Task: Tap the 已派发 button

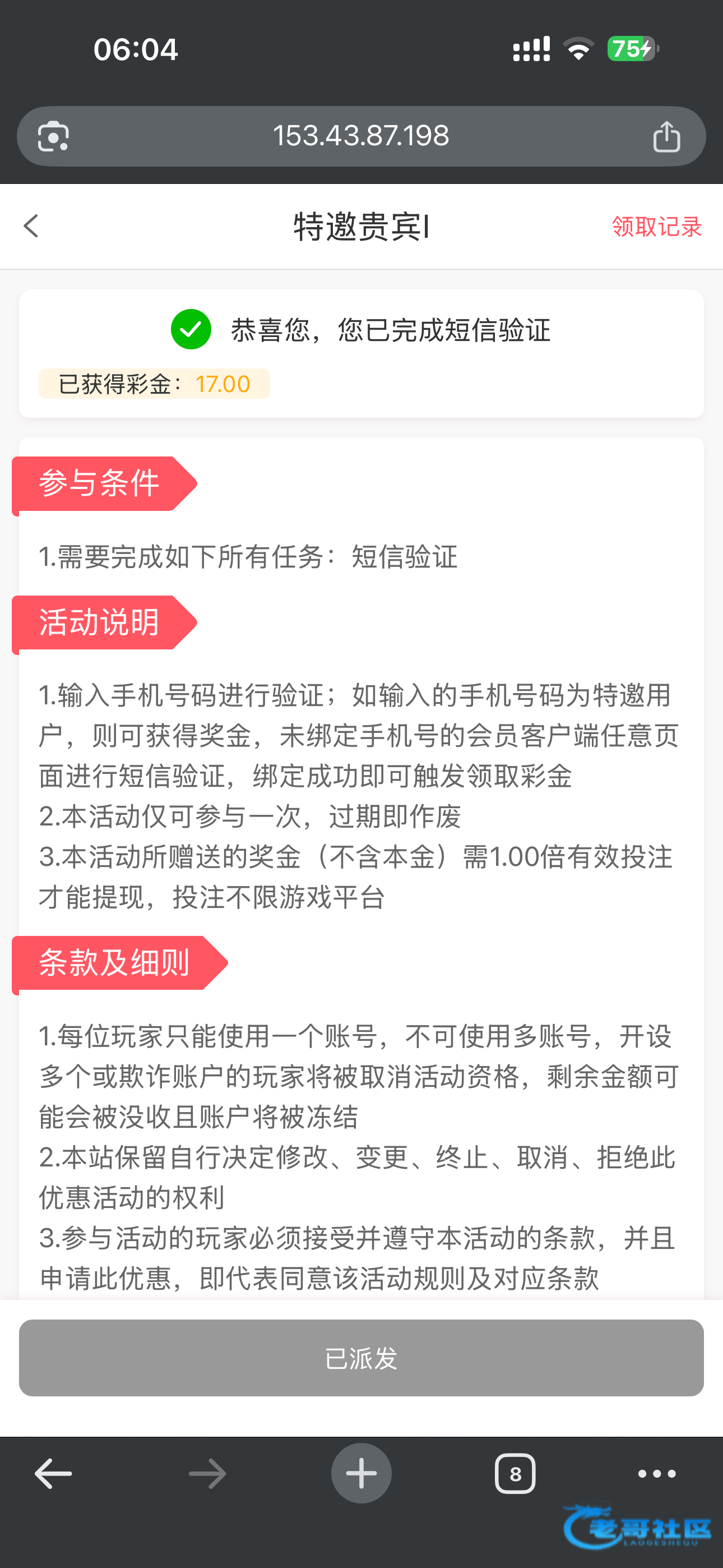Action: [361, 1358]
